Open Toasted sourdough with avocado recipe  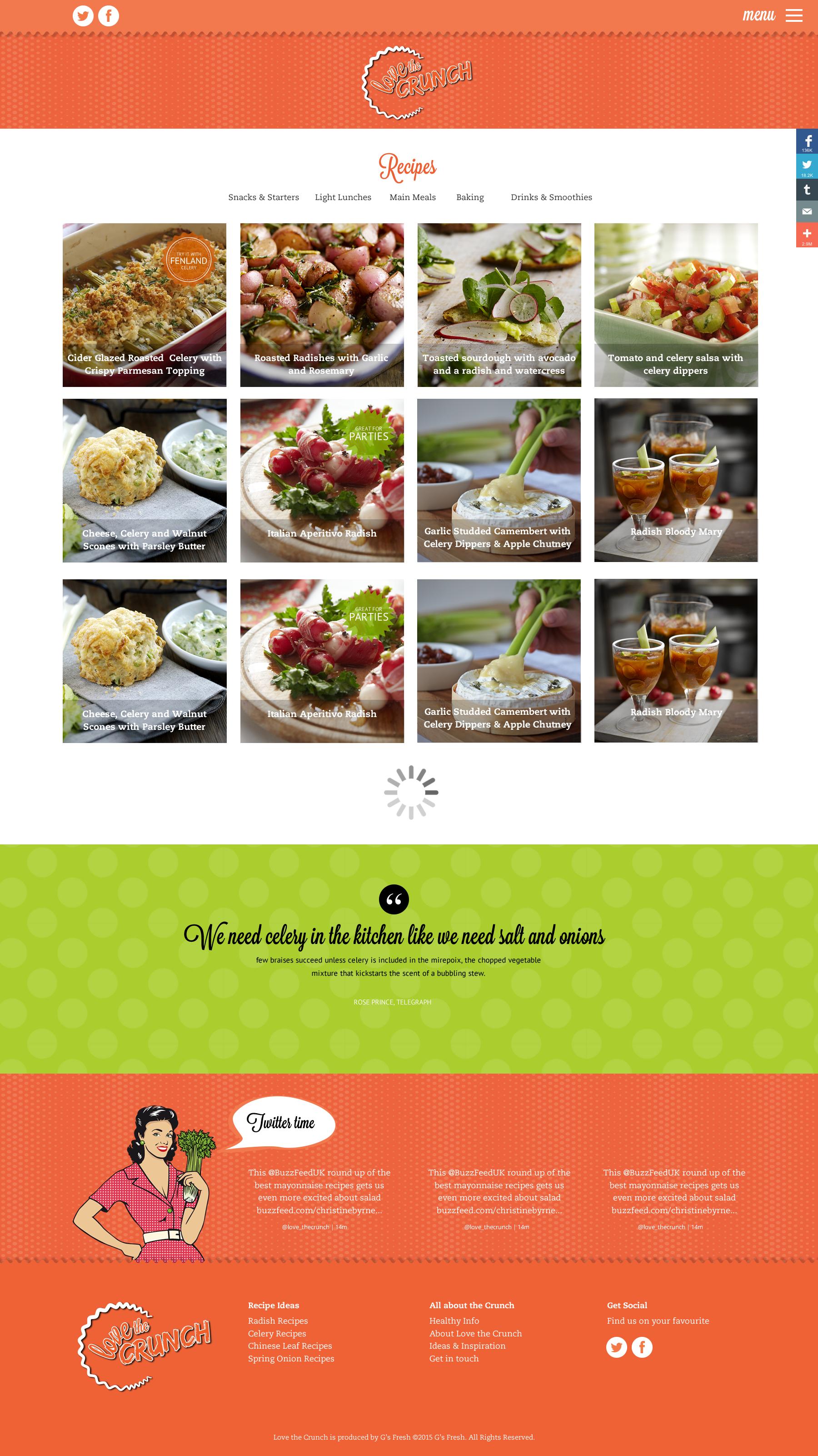[499, 305]
